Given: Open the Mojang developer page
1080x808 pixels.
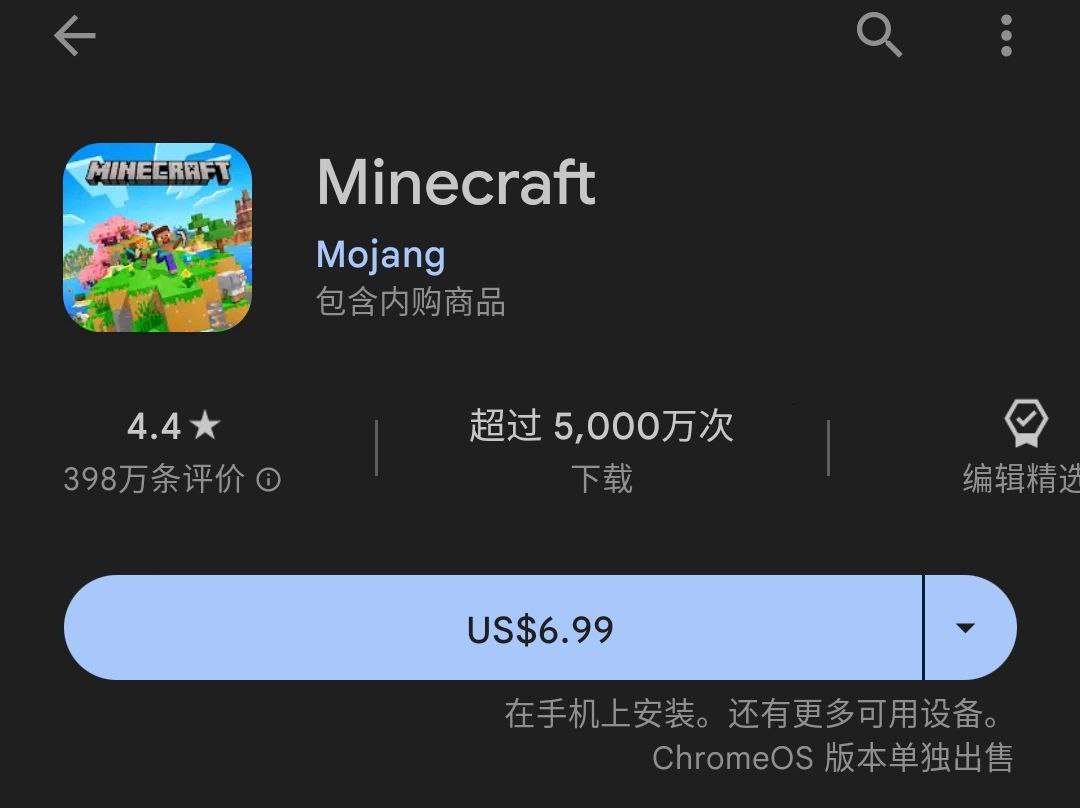Looking at the screenshot, I should (x=381, y=254).
